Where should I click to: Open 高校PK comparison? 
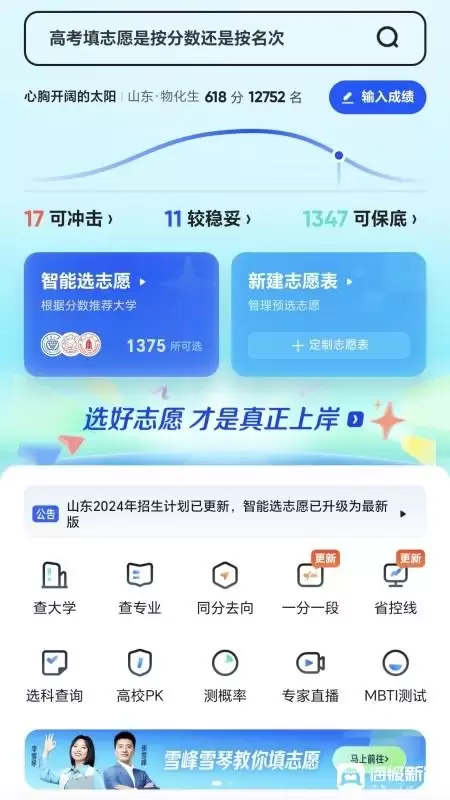(140, 676)
